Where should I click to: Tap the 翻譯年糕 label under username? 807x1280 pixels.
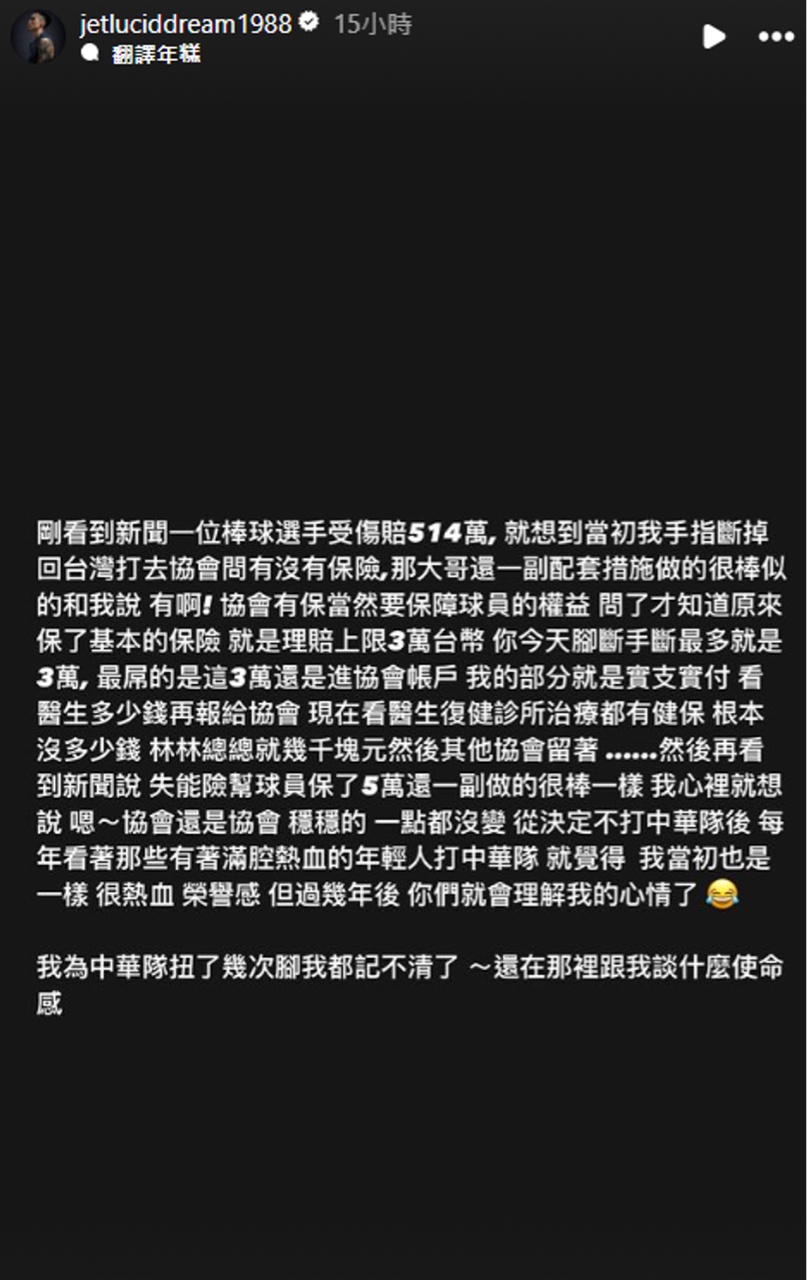pyautogui.click(x=155, y=54)
